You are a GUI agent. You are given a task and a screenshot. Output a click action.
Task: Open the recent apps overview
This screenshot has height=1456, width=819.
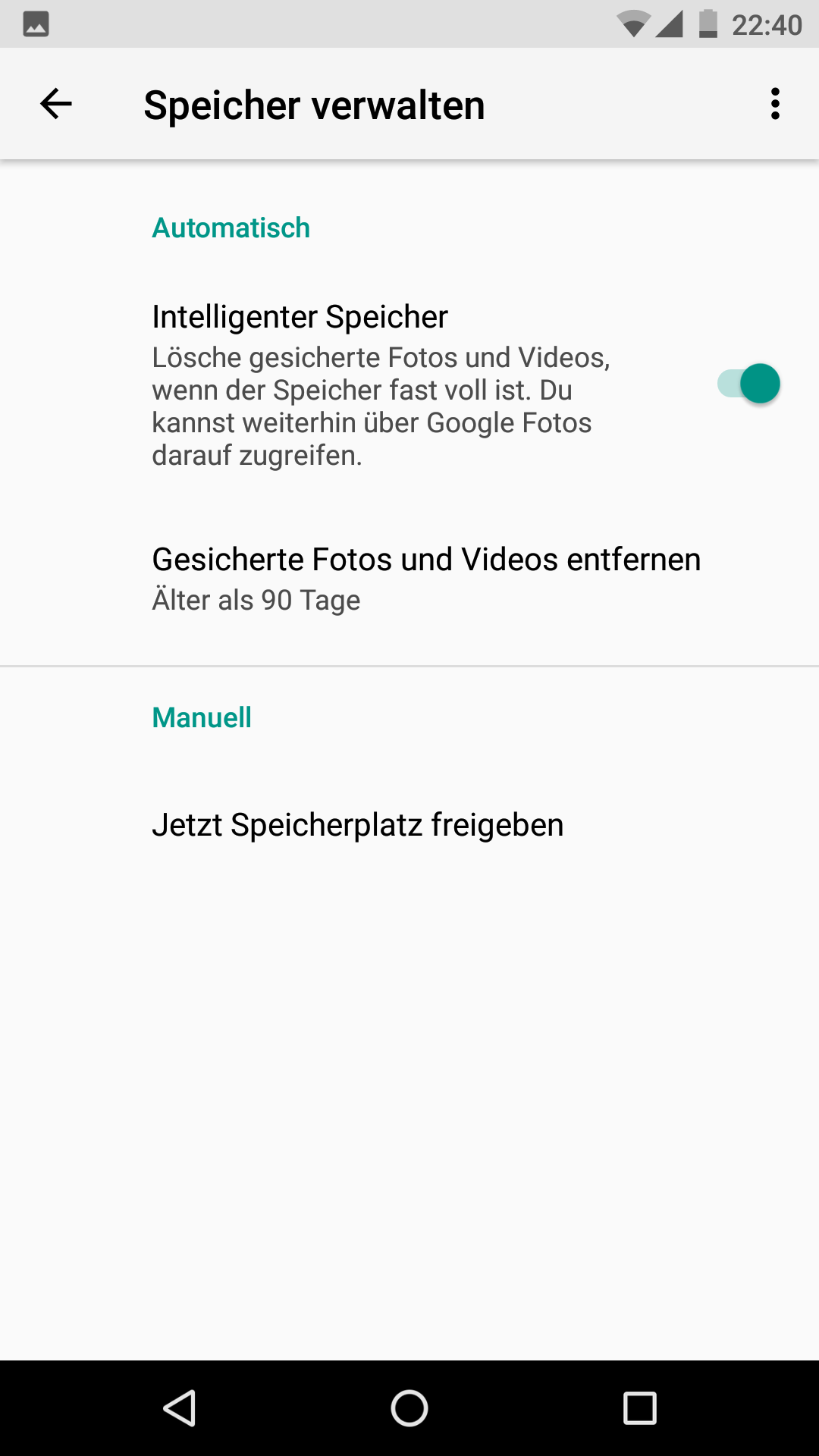click(x=639, y=1408)
